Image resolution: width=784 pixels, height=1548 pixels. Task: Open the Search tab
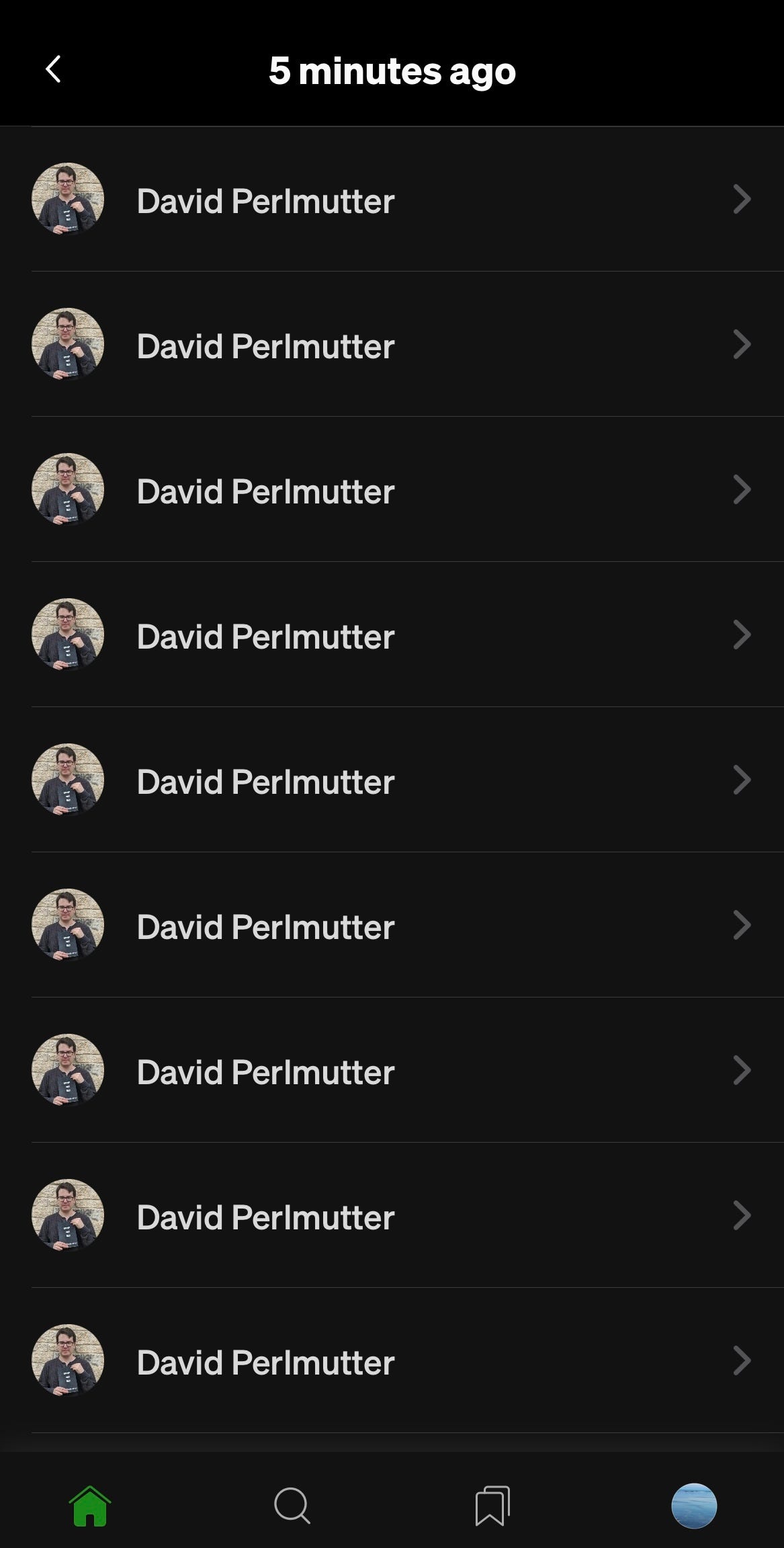(x=292, y=1506)
